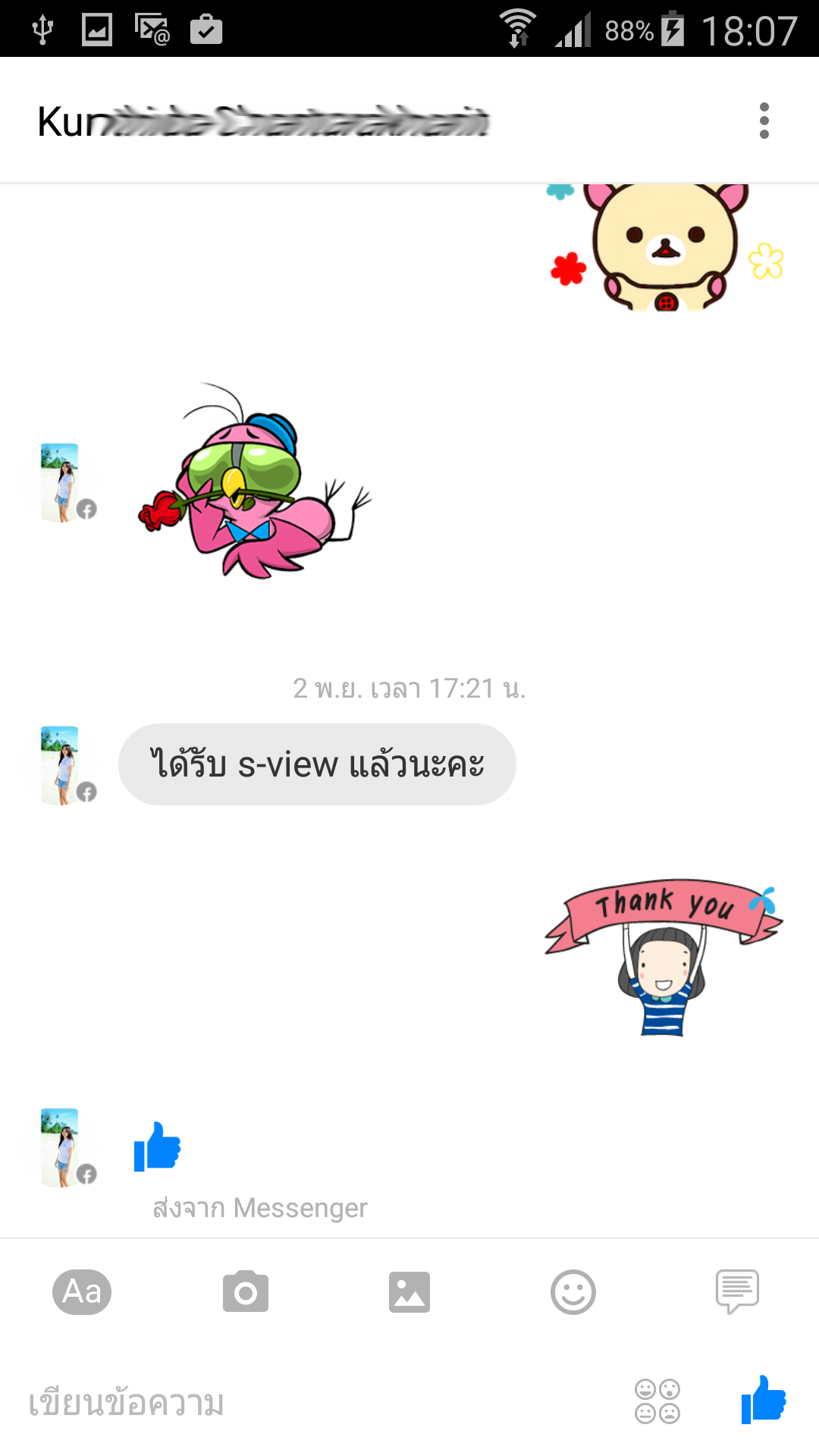The image size is (819, 1456).
Task: Open the smiley sticker picker
Action: [573, 1291]
